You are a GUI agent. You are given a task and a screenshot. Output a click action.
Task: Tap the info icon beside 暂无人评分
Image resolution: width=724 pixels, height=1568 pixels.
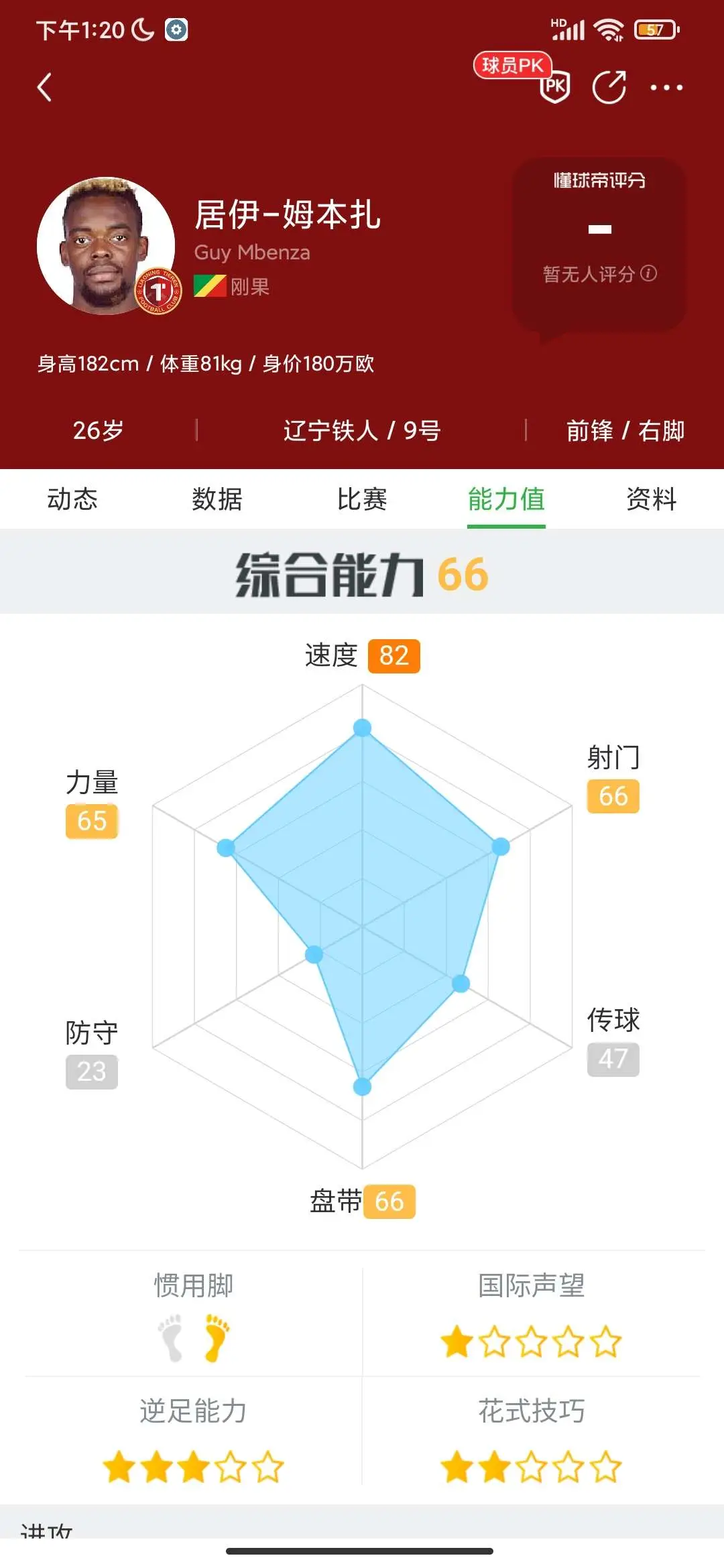(648, 273)
